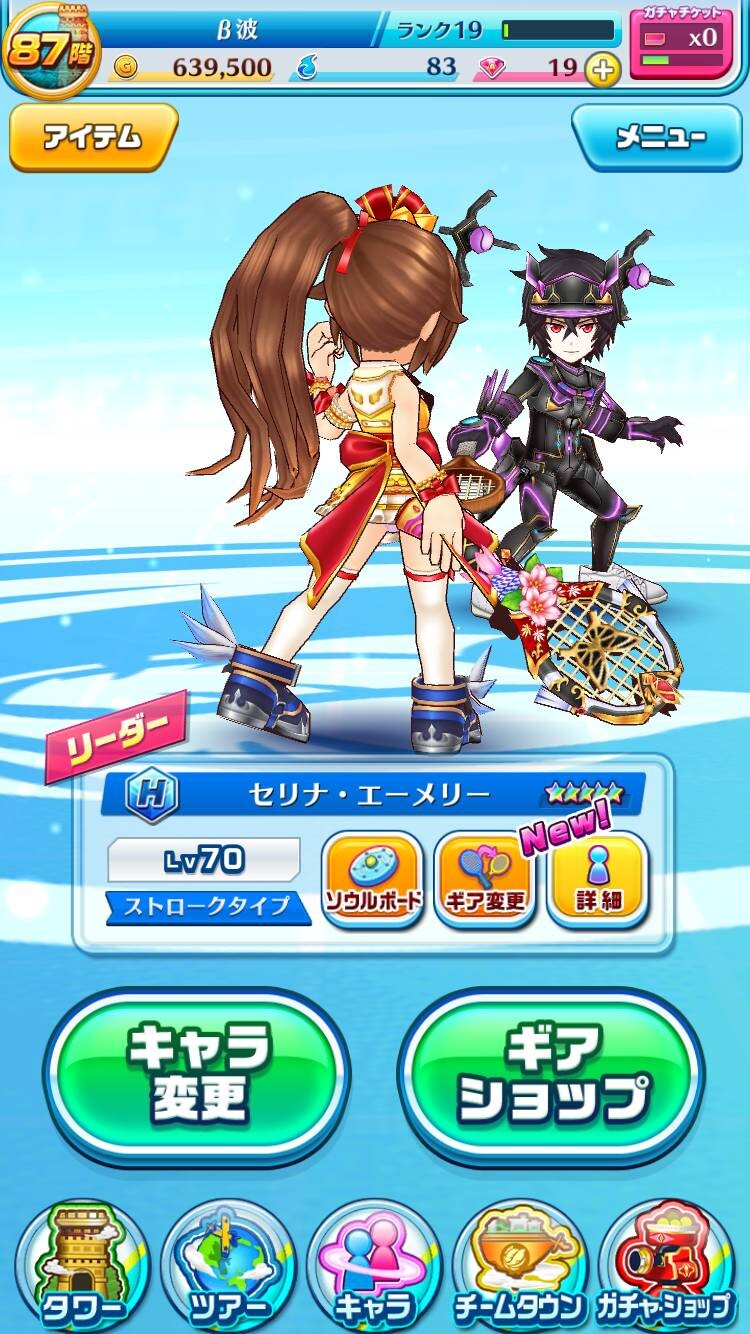Open the ガチャショップ tab

pyautogui.click(x=665, y=1265)
